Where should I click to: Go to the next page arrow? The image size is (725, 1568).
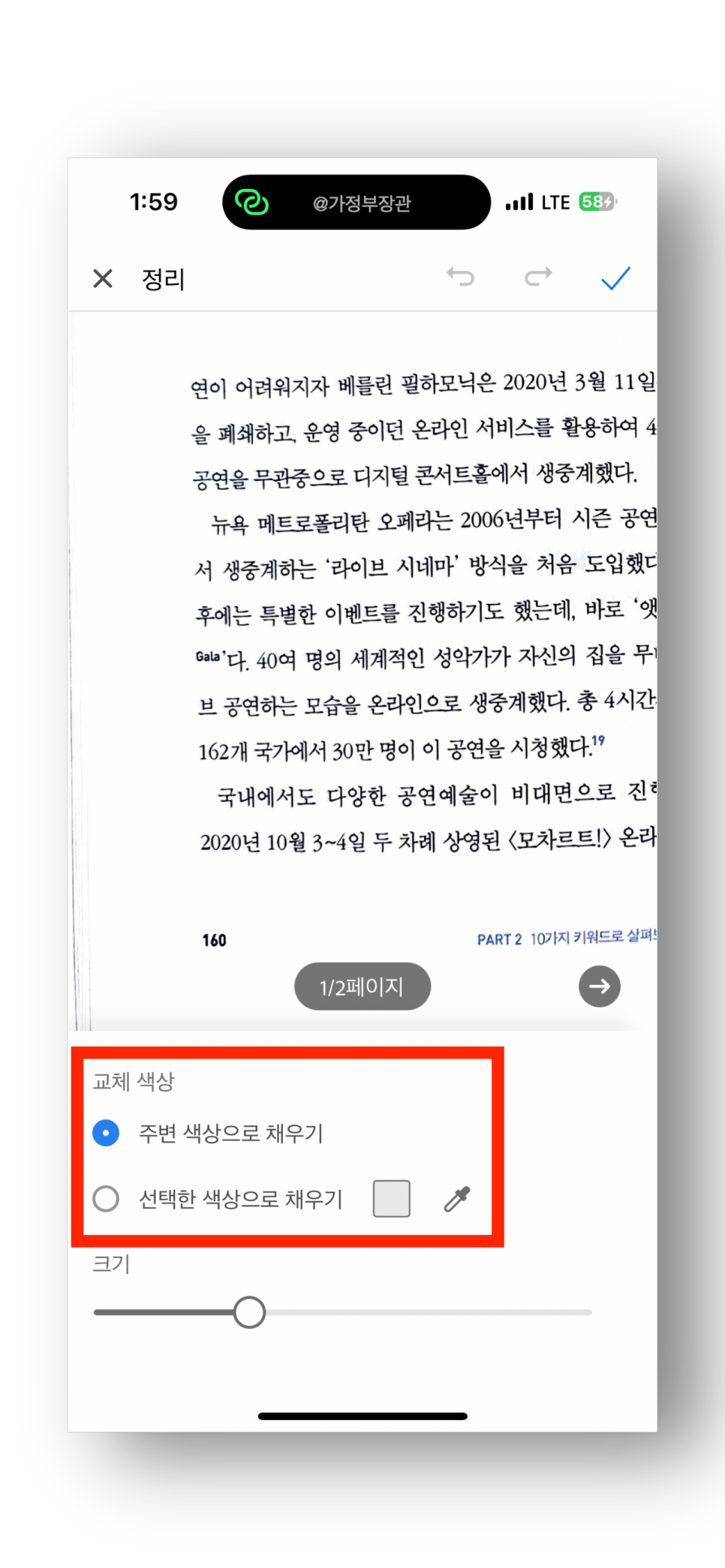(600, 986)
